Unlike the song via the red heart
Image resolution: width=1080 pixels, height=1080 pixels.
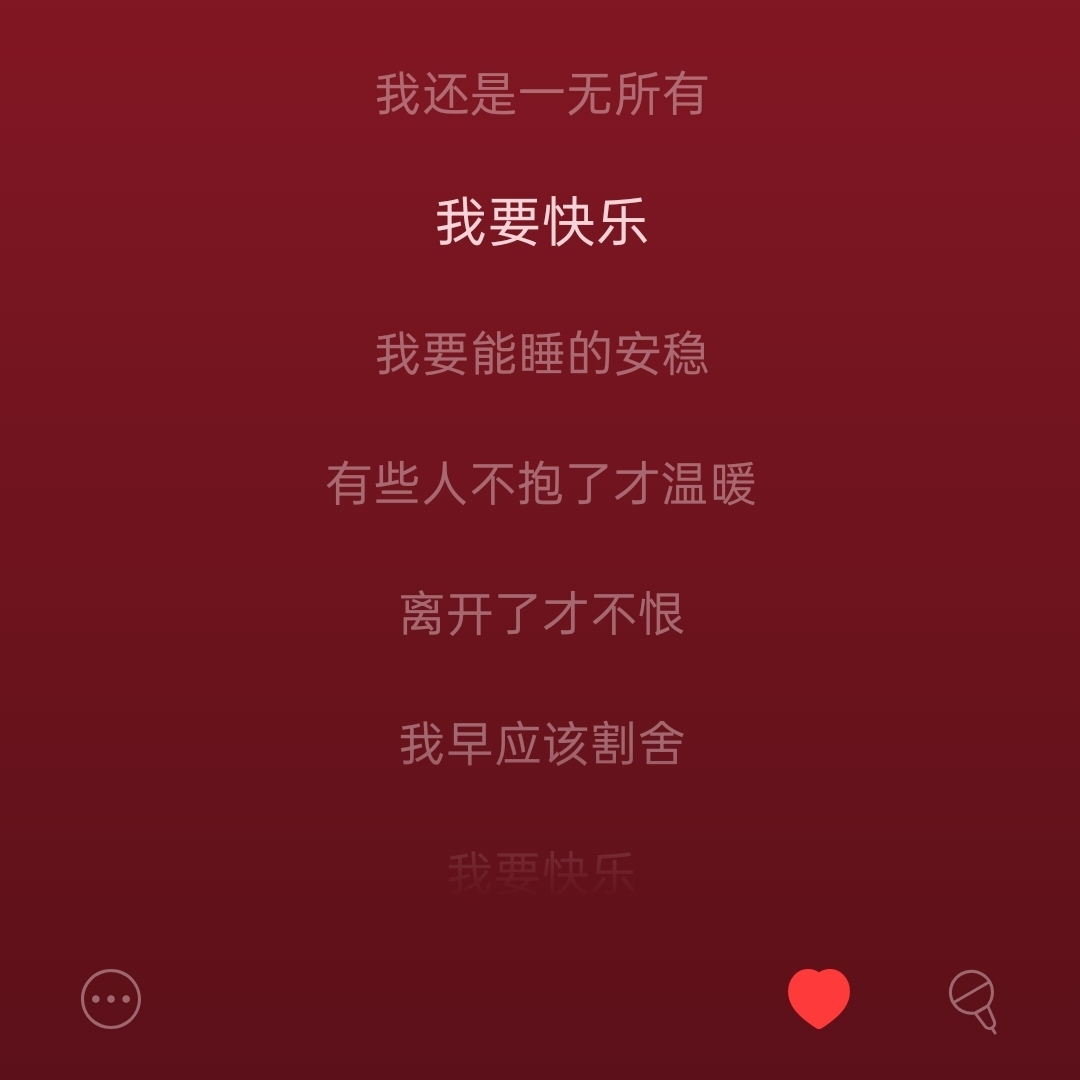819,998
